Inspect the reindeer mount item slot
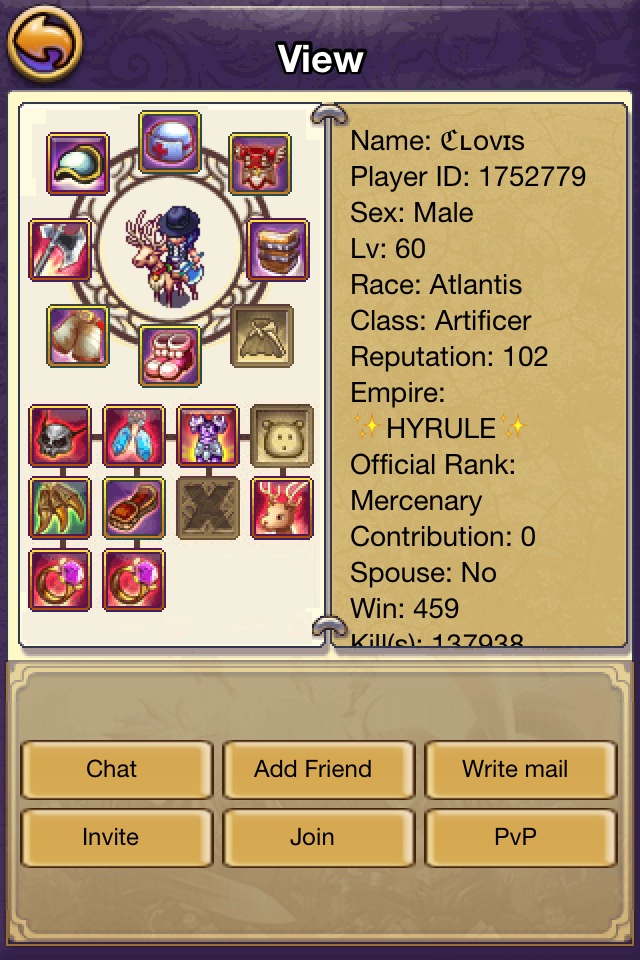 pos(282,508)
